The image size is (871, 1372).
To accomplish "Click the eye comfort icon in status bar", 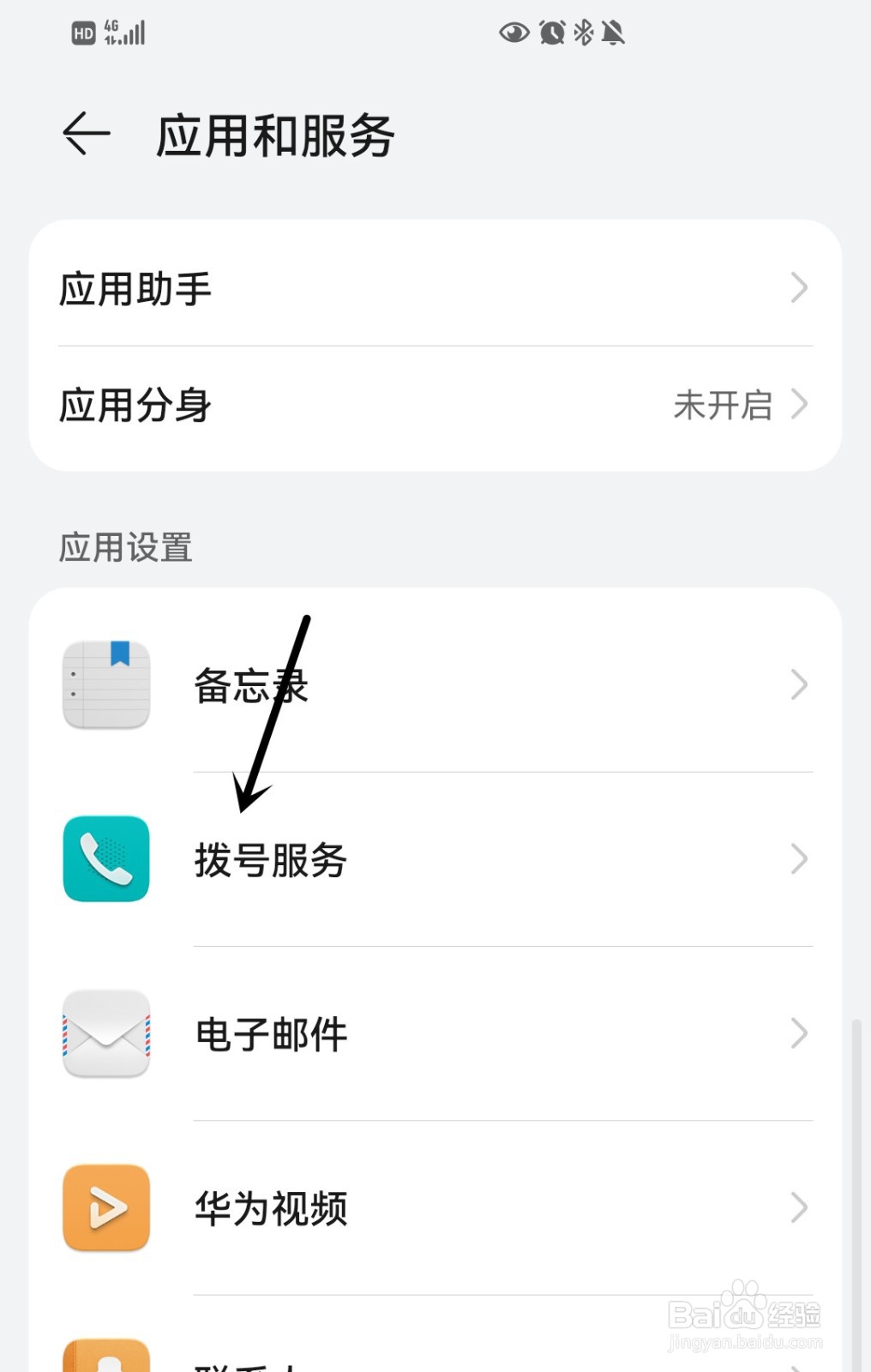I will [x=513, y=33].
